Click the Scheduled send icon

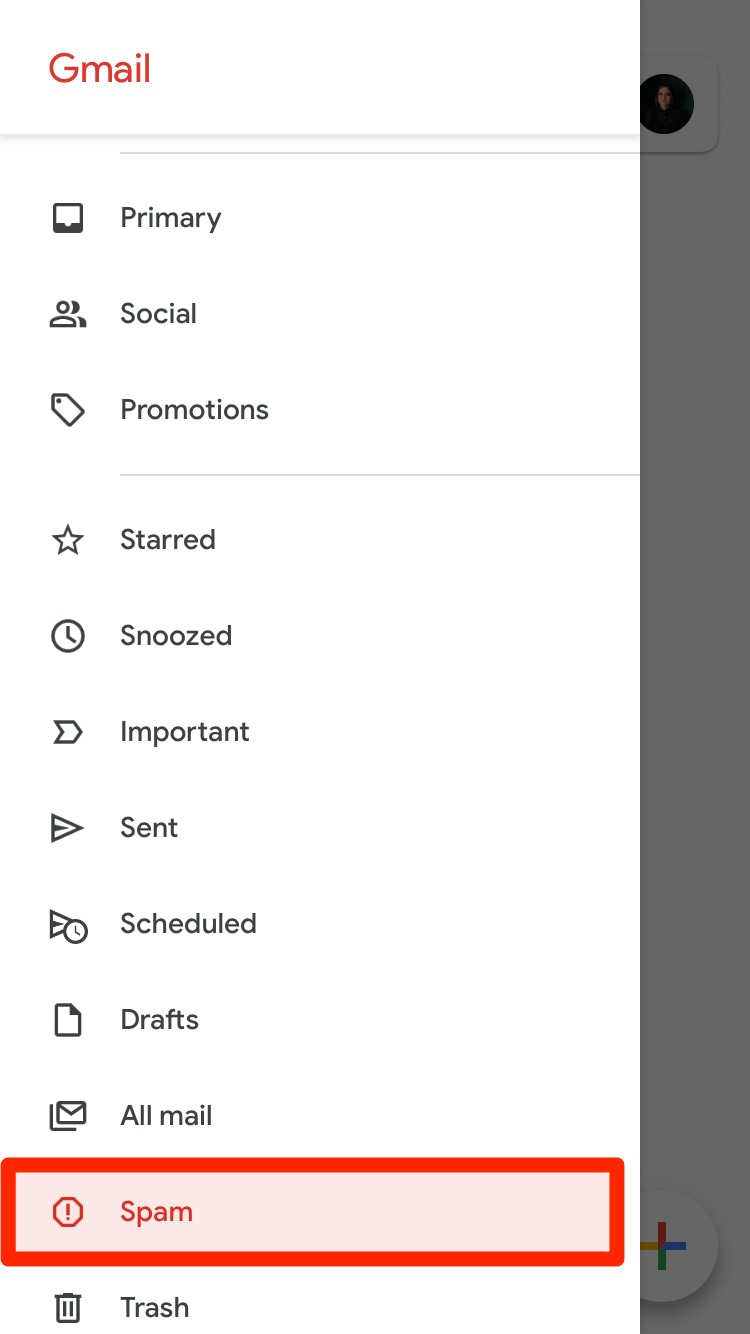(67, 925)
